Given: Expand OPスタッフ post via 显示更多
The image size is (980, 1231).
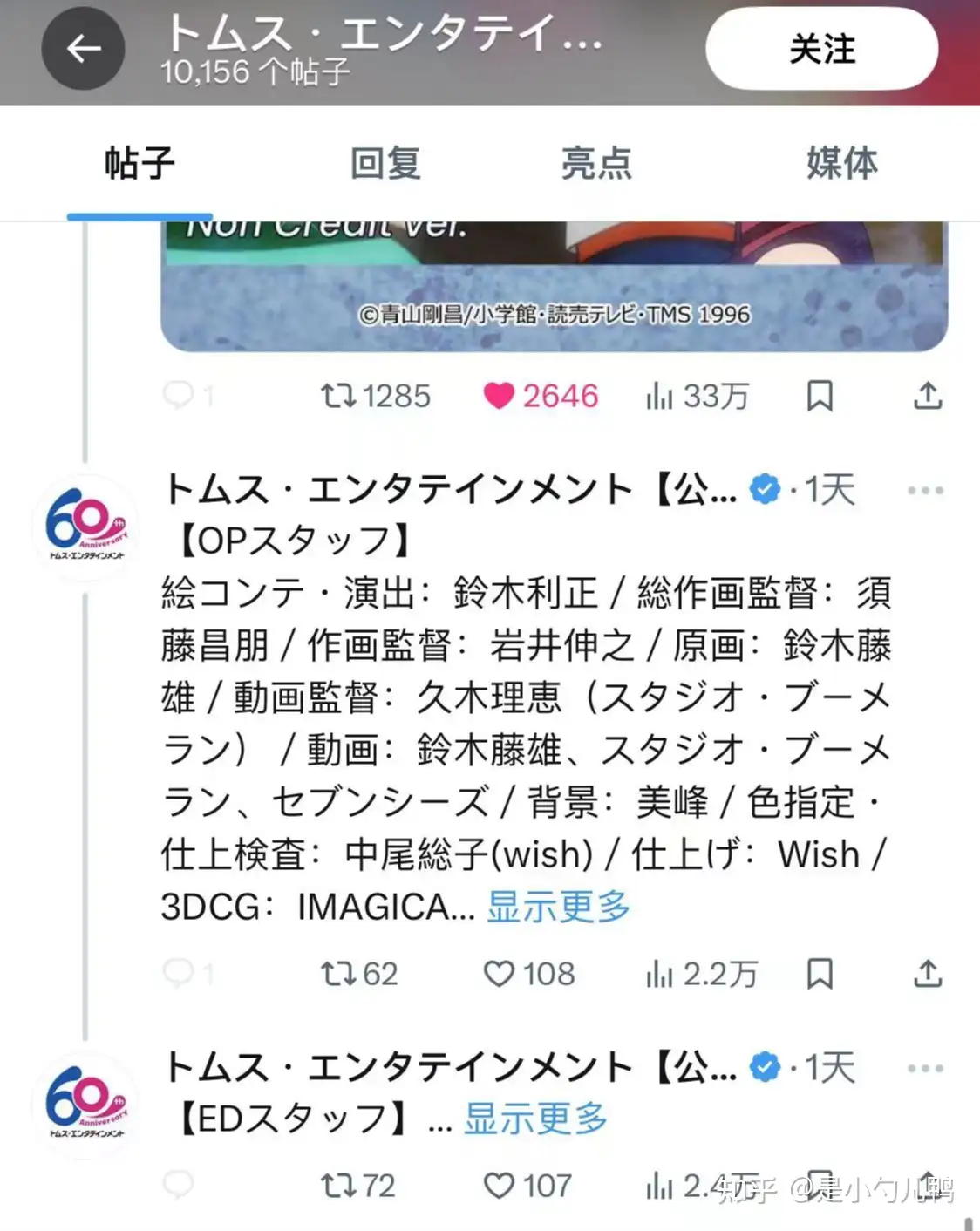Looking at the screenshot, I should [x=558, y=907].
